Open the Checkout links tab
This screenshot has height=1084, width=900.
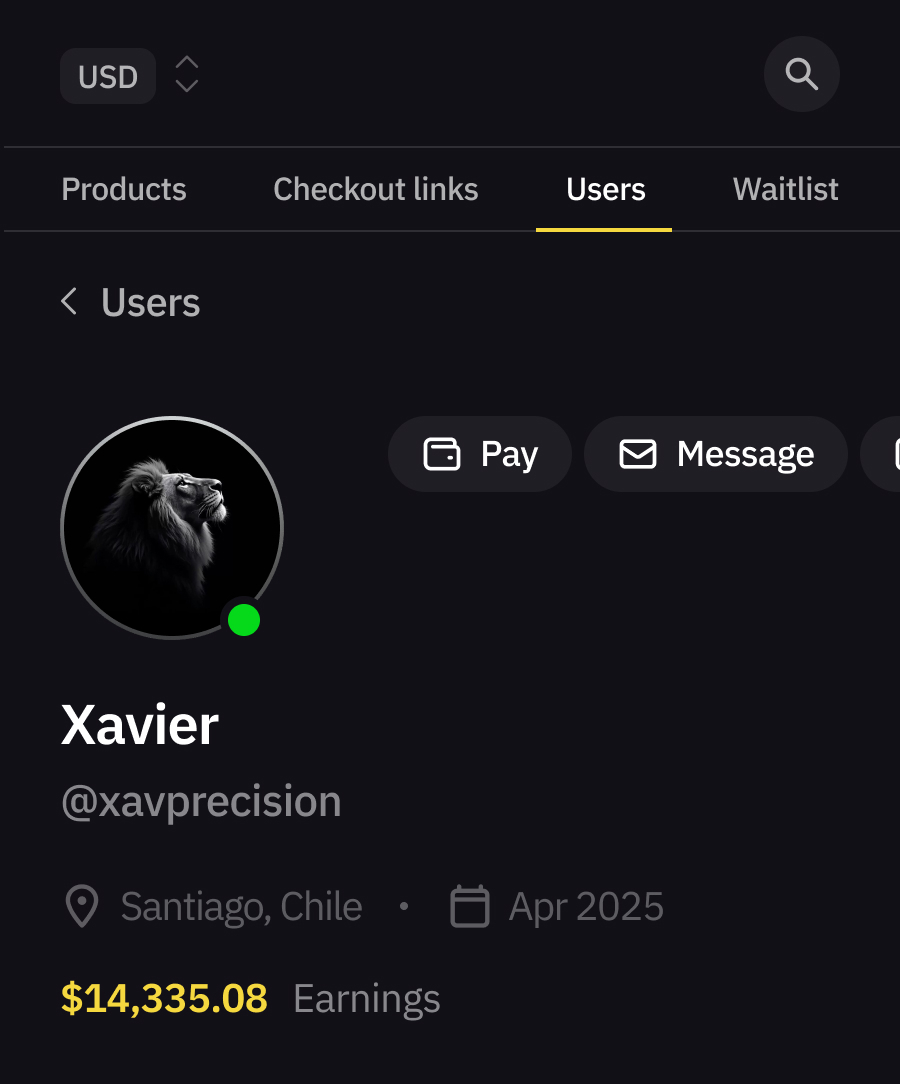click(x=375, y=189)
